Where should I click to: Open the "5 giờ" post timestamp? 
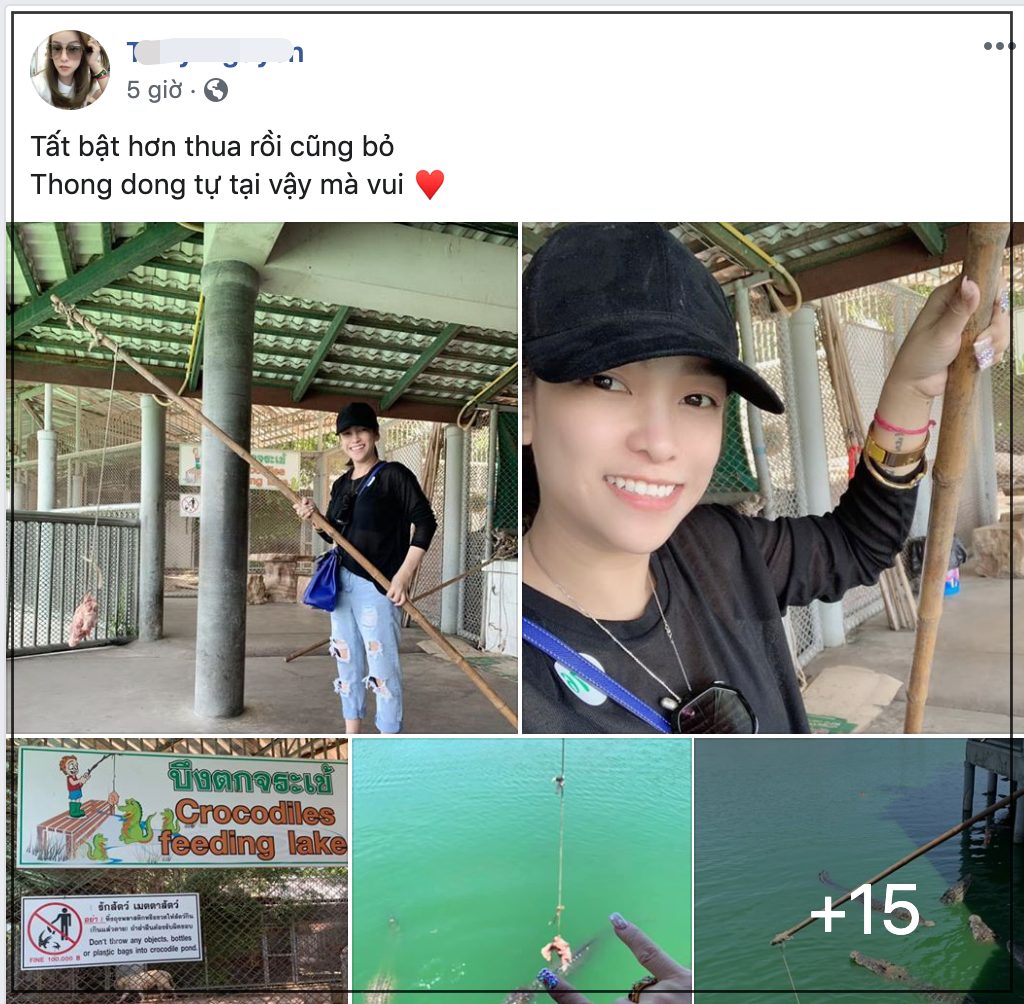(x=154, y=91)
